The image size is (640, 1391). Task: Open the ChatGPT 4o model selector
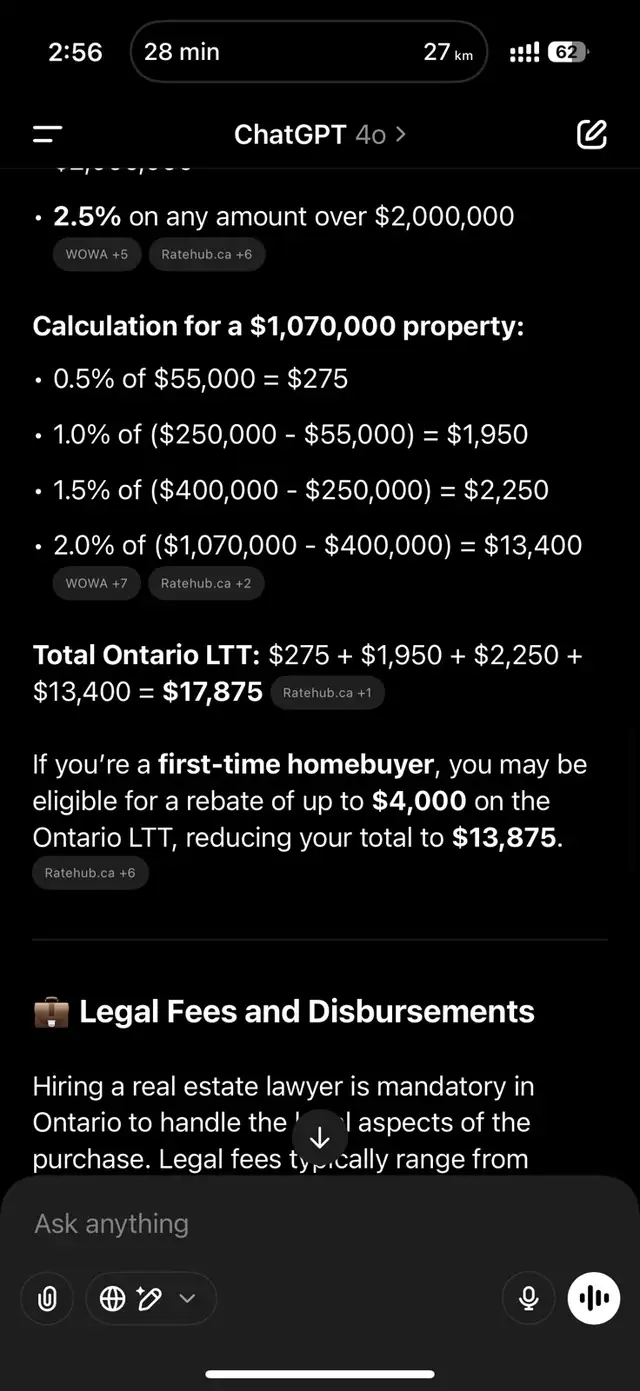click(320, 134)
